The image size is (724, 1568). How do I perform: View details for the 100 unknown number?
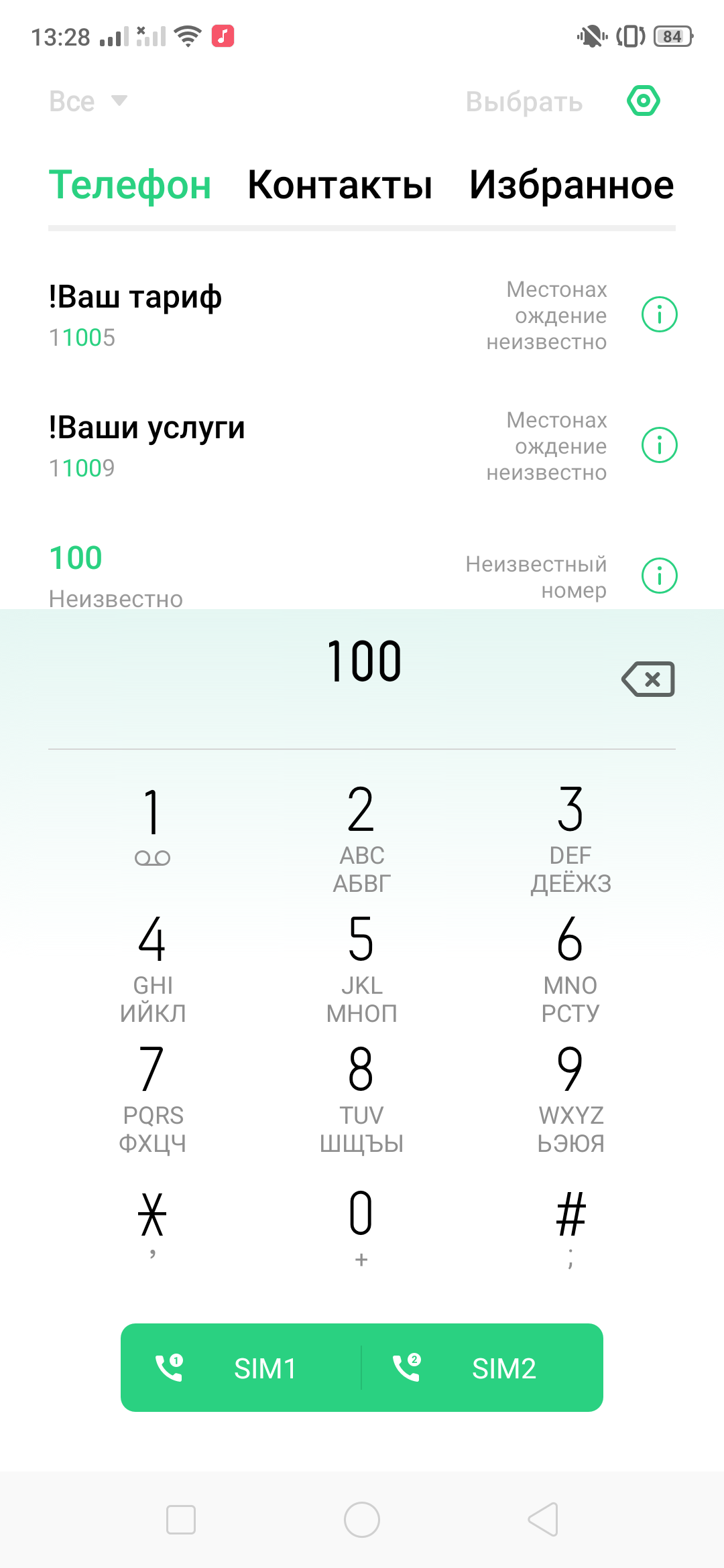pos(660,576)
